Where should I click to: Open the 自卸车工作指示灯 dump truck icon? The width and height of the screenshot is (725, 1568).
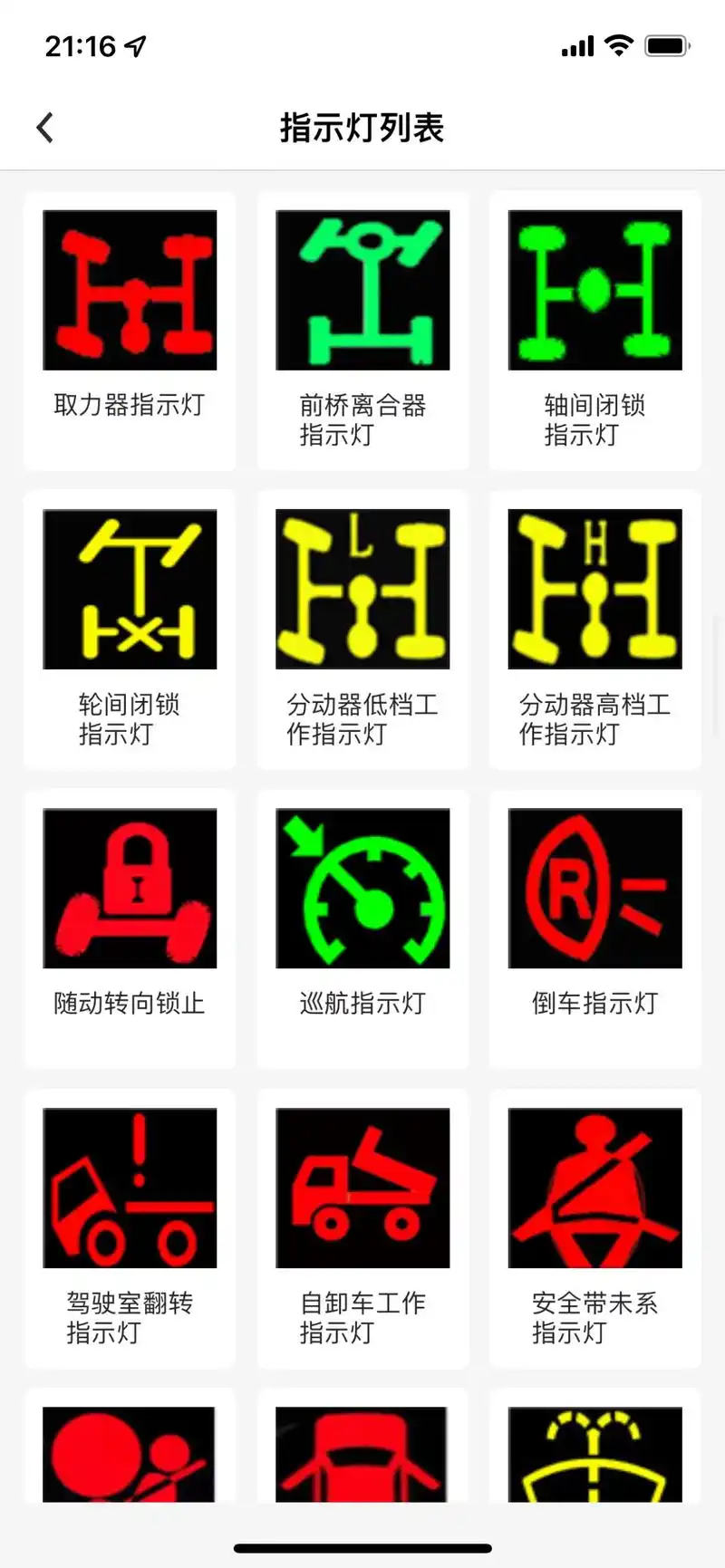[362, 1188]
